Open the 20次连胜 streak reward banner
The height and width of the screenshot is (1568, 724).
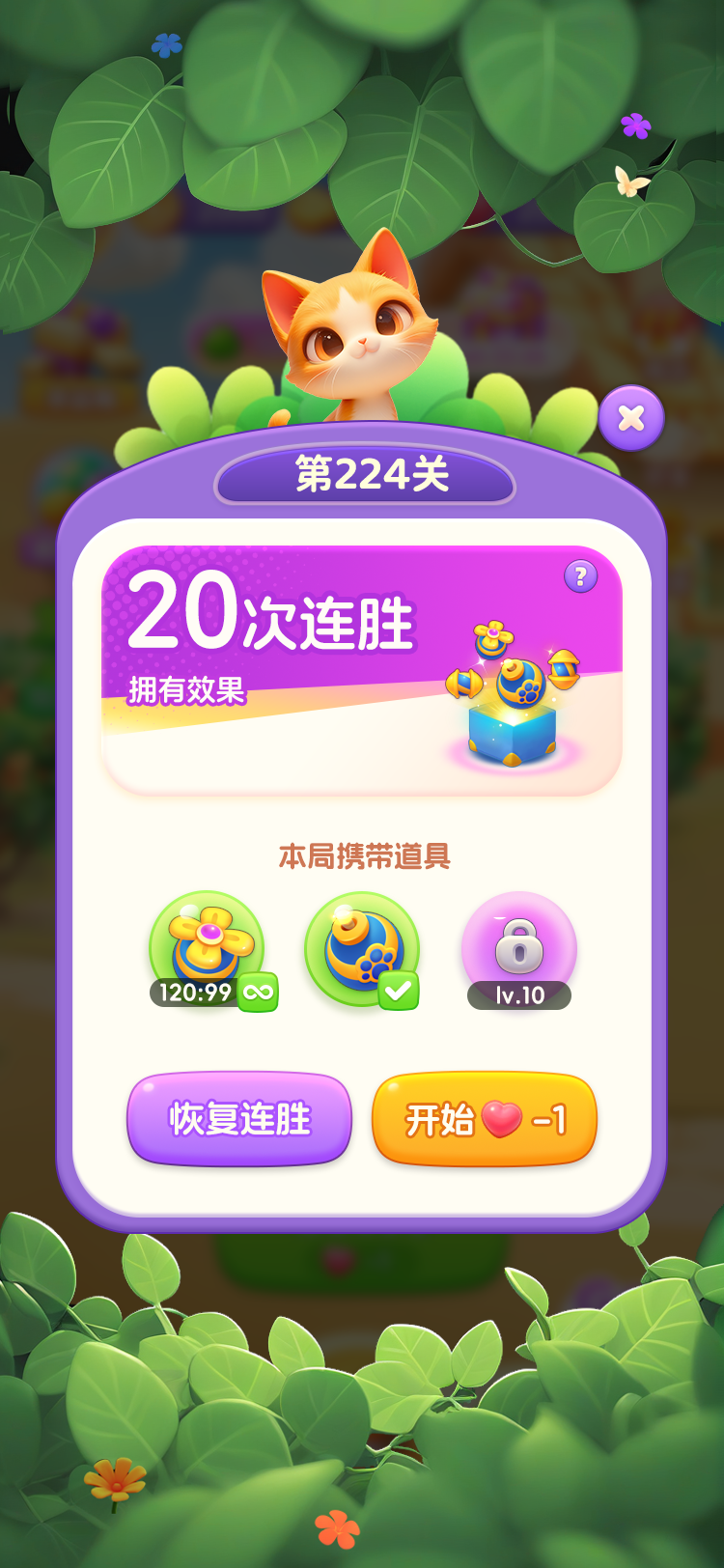pyautogui.click(x=362, y=671)
